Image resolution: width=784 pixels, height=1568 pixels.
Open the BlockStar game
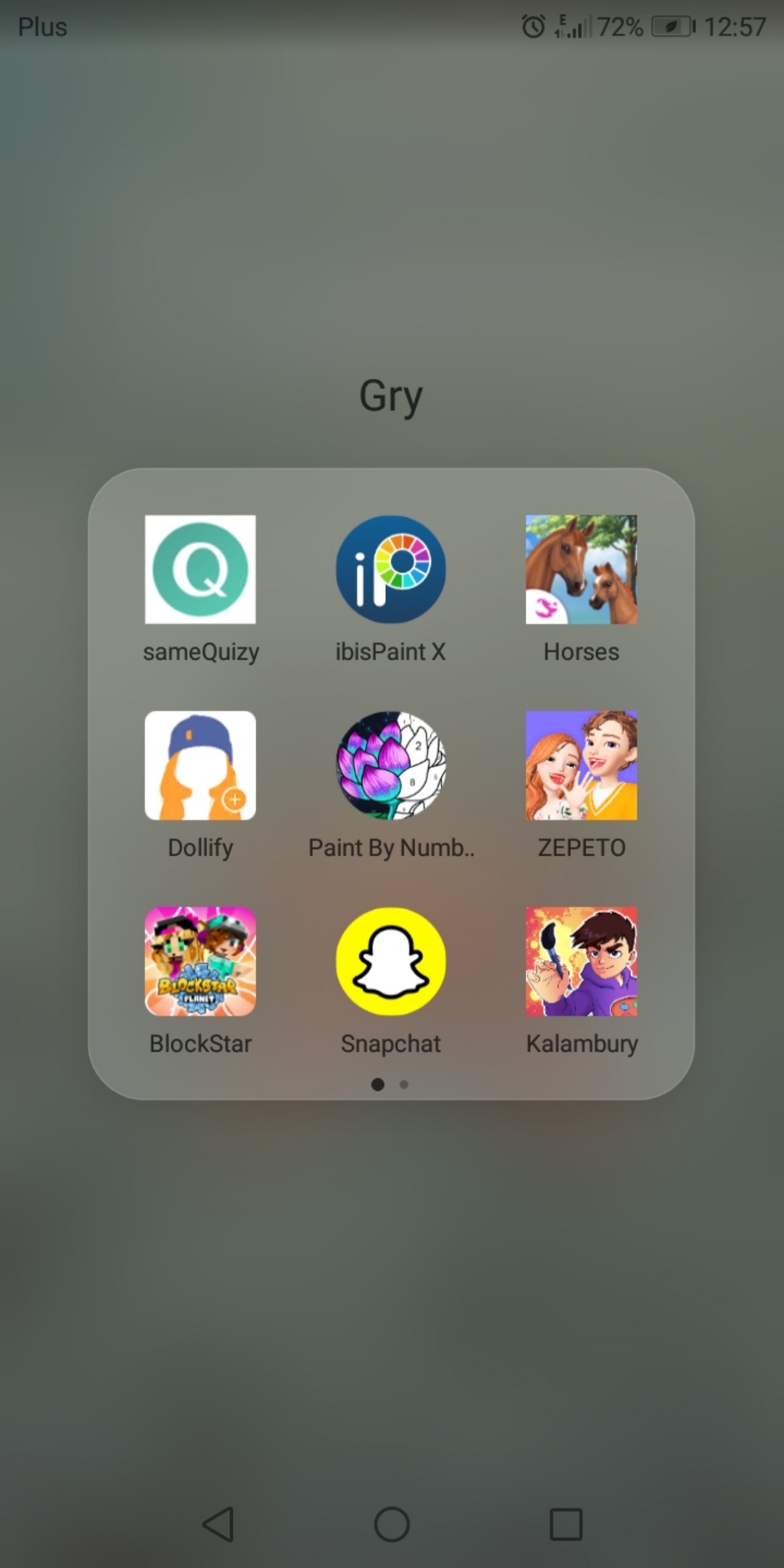(200, 962)
